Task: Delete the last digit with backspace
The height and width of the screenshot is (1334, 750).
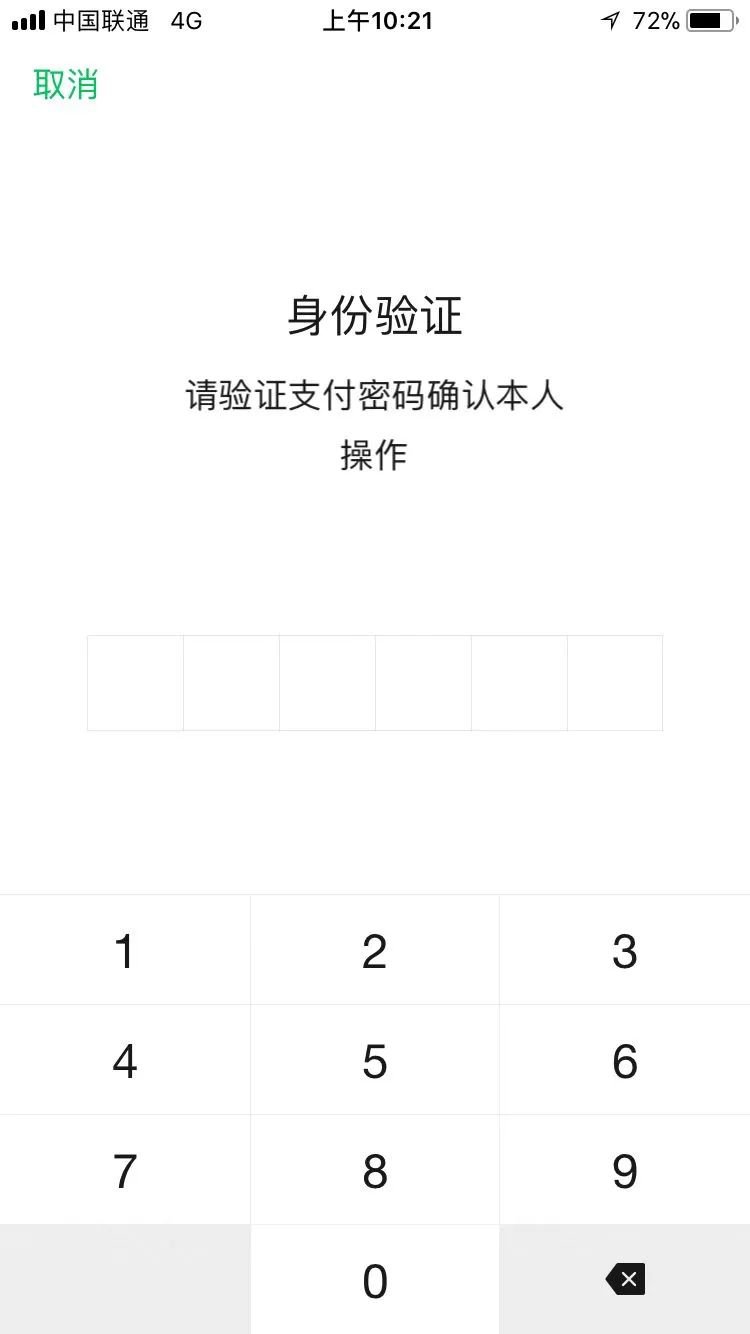Action: (625, 1279)
